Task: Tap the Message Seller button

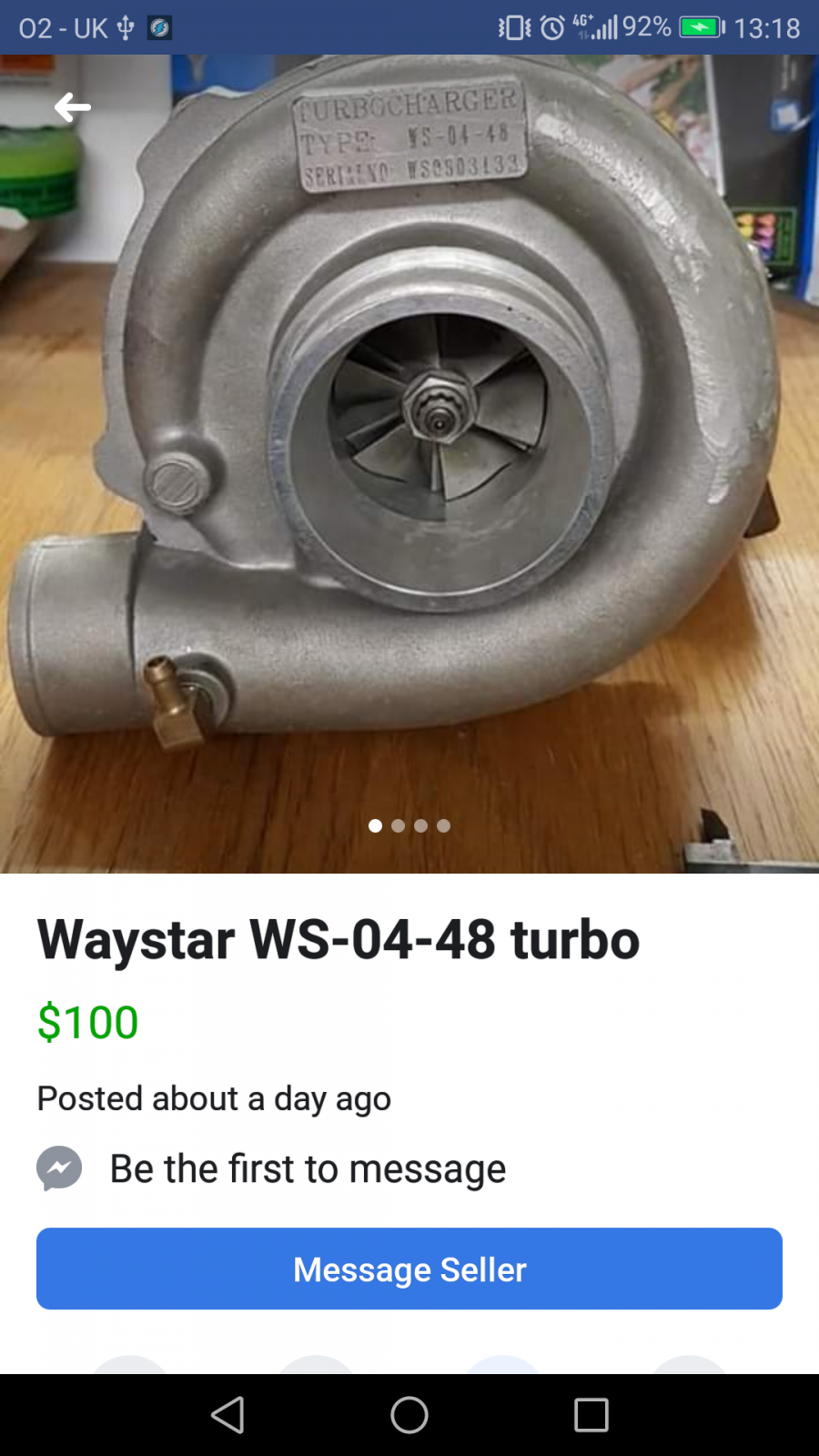Action: pyautogui.click(x=409, y=1269)
